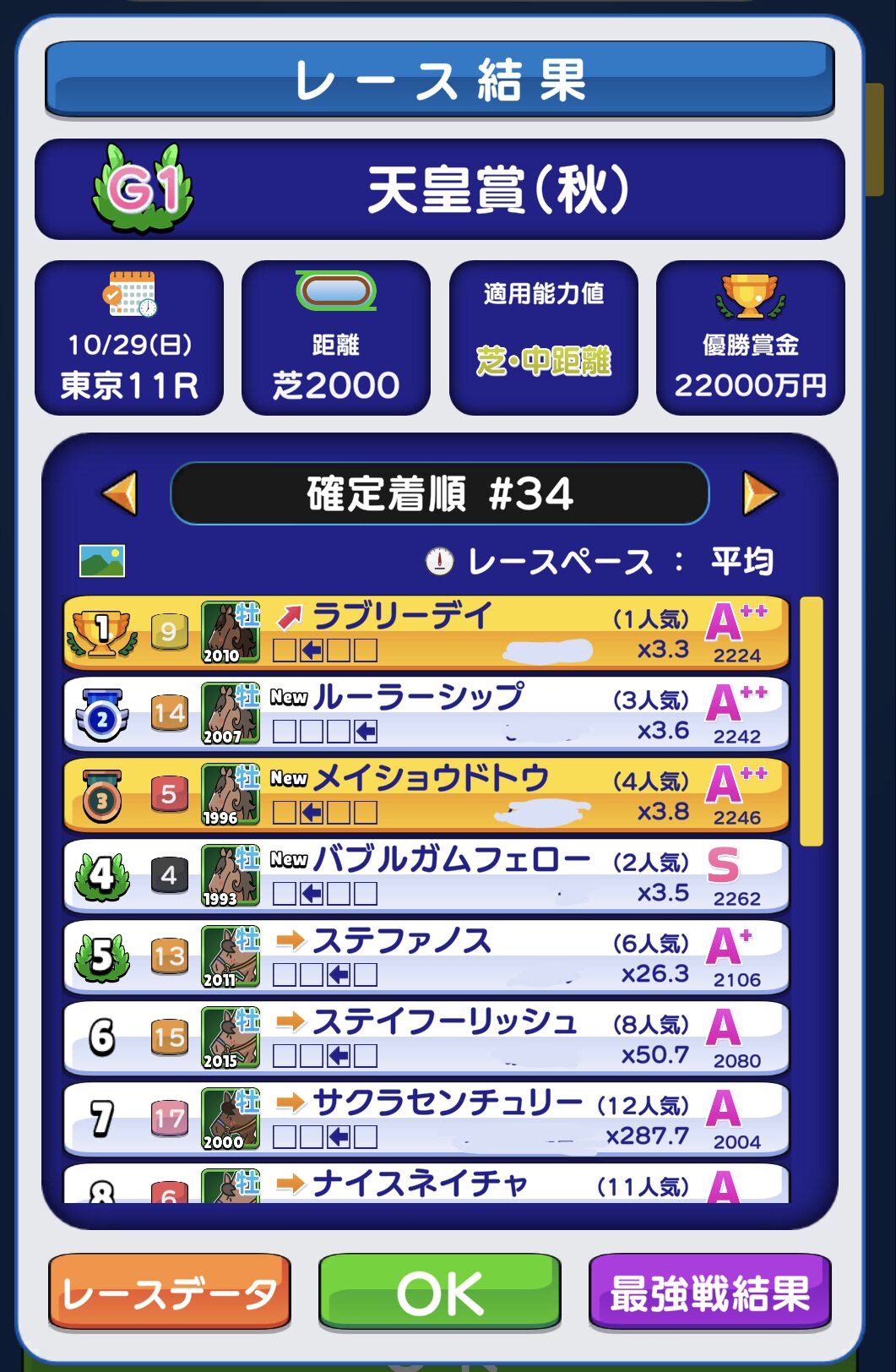Select seventh place horse サクラセンチュリー
The height and width of the screenshot is (1372, 896).
[x=426, y=1119]
